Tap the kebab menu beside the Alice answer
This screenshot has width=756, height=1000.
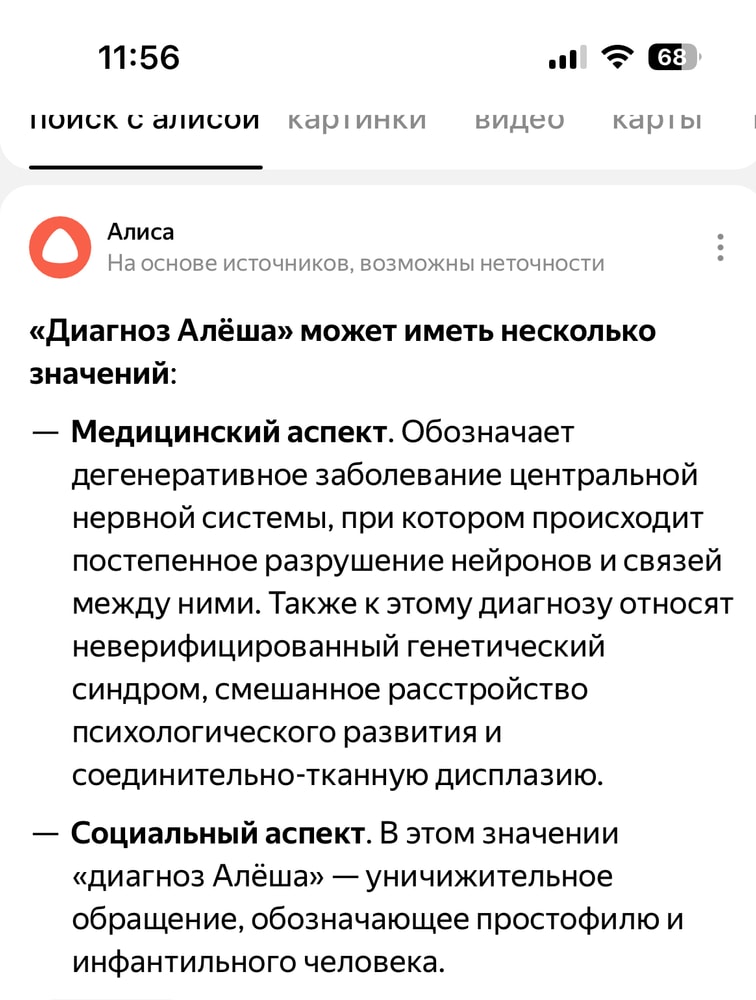[719, 245]
